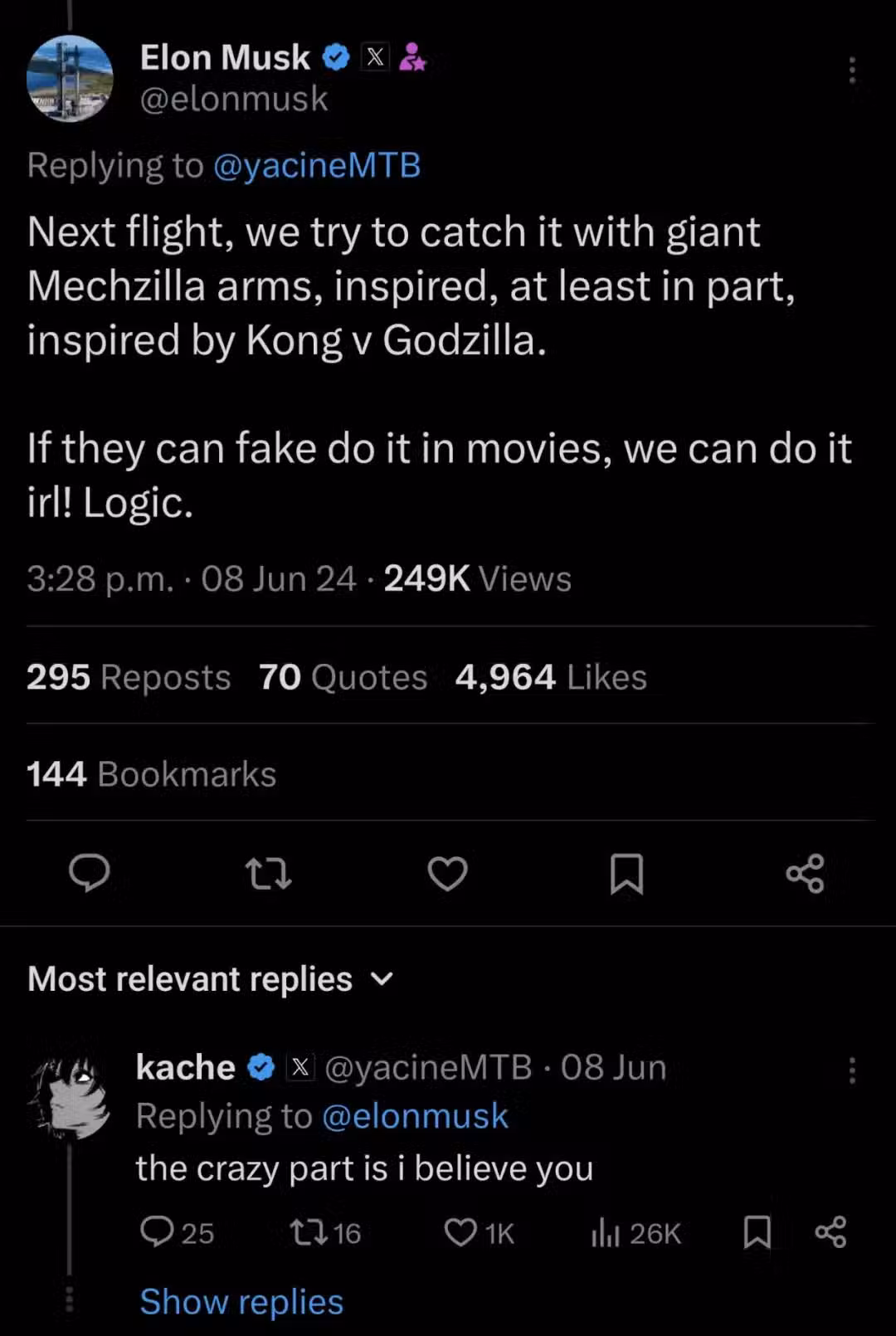Repost Elon Musk's post

(x=269, y=874)
